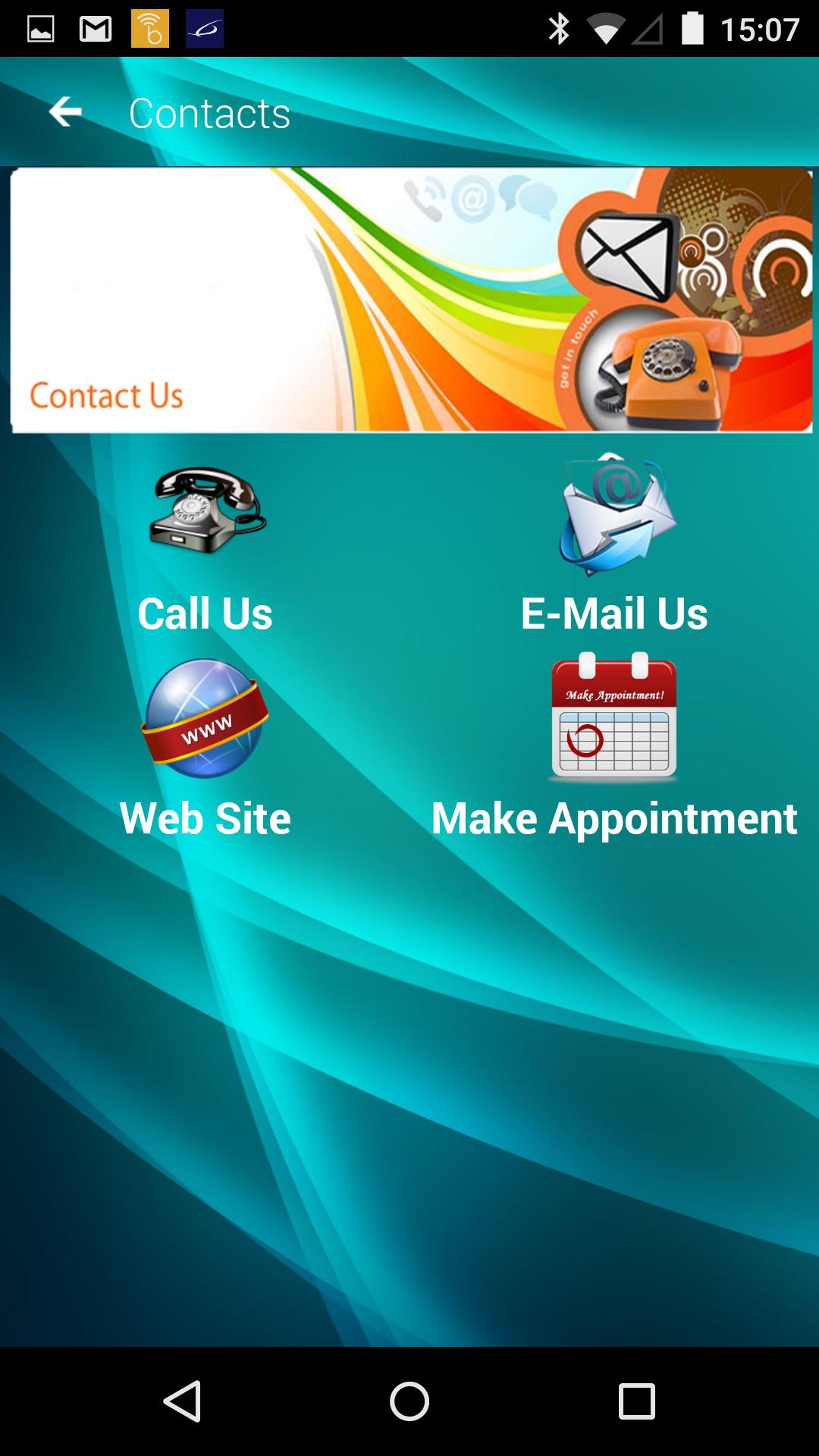Tap the Web Site text label
This screenshot has height=1456, width=819.
(205, 817)
